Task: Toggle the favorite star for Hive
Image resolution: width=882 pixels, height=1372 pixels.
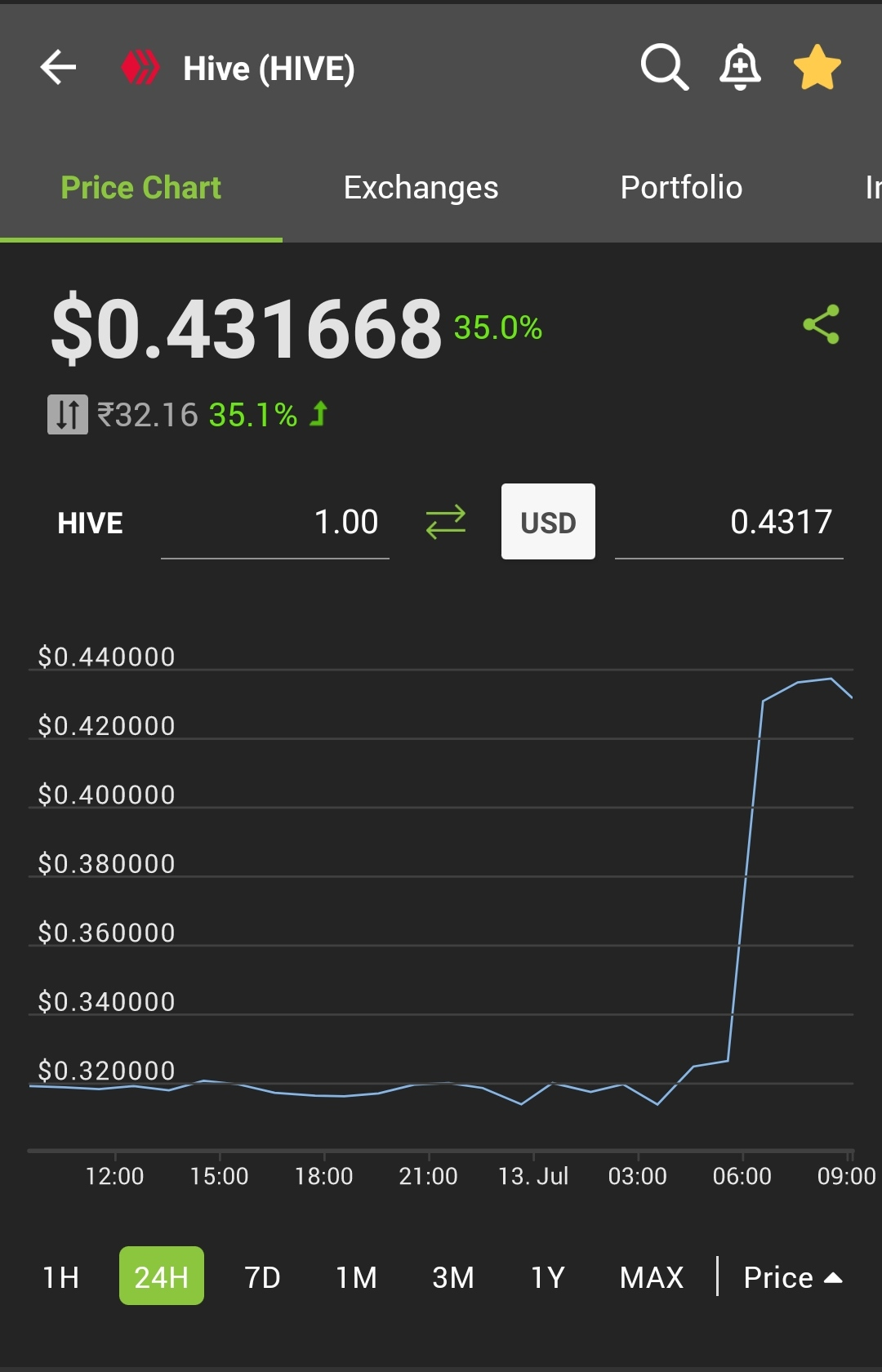Action: [x=817, y=68]
